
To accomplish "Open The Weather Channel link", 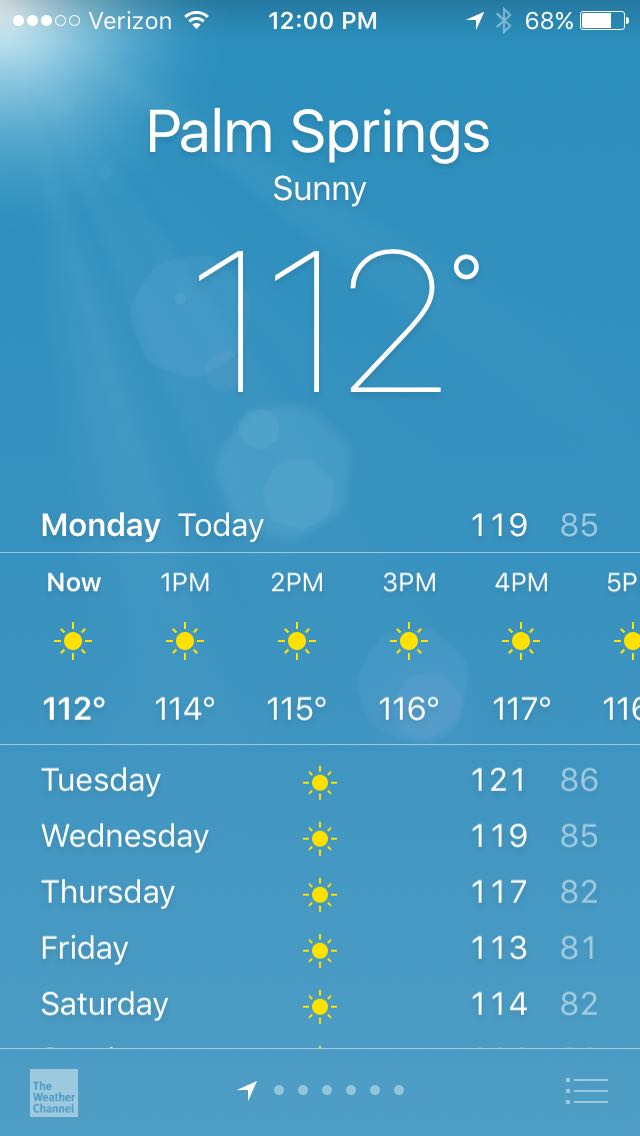I will tap(54, 1093).
